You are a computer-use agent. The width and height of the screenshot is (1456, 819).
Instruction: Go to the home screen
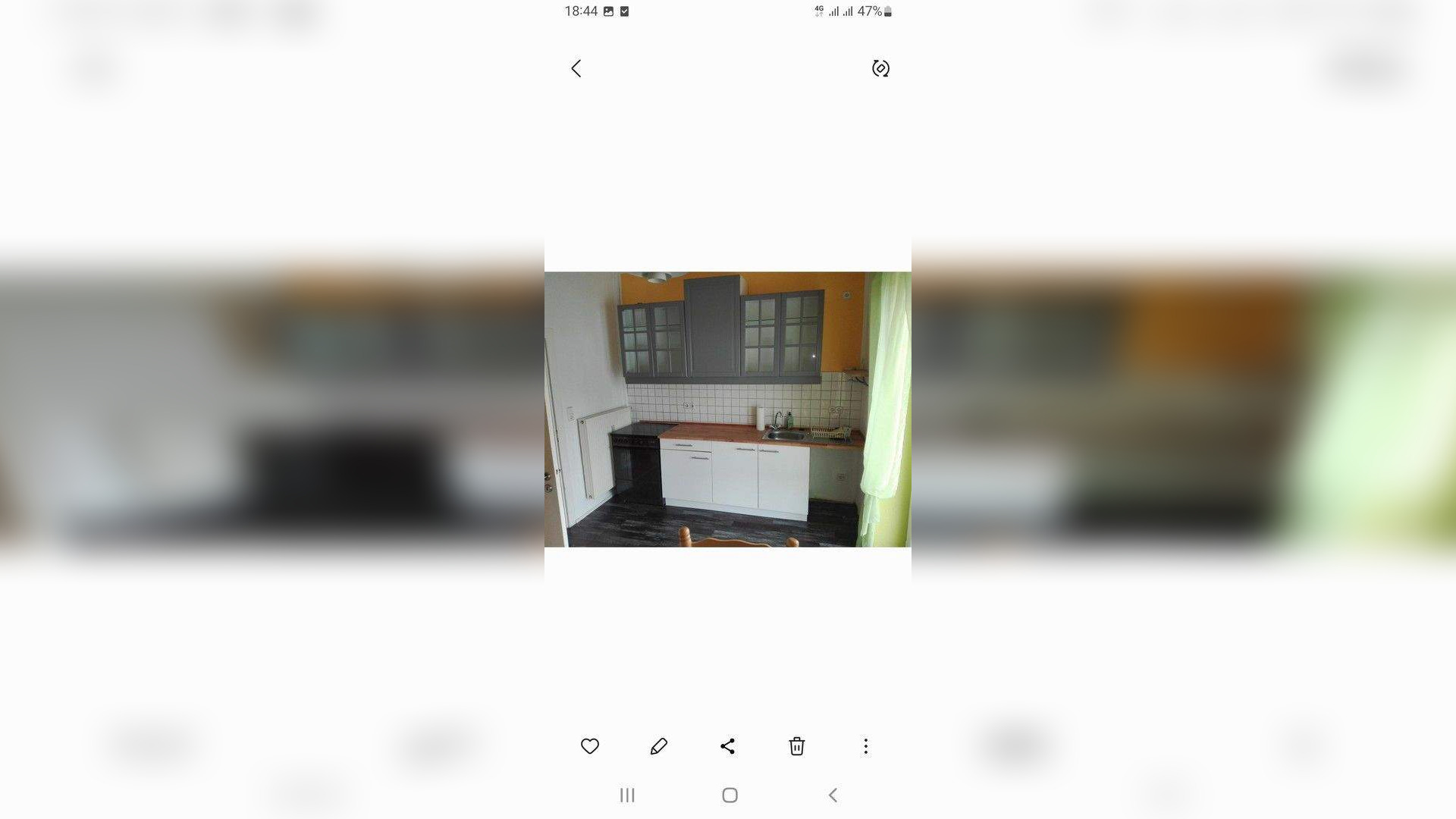pos(730,795)
